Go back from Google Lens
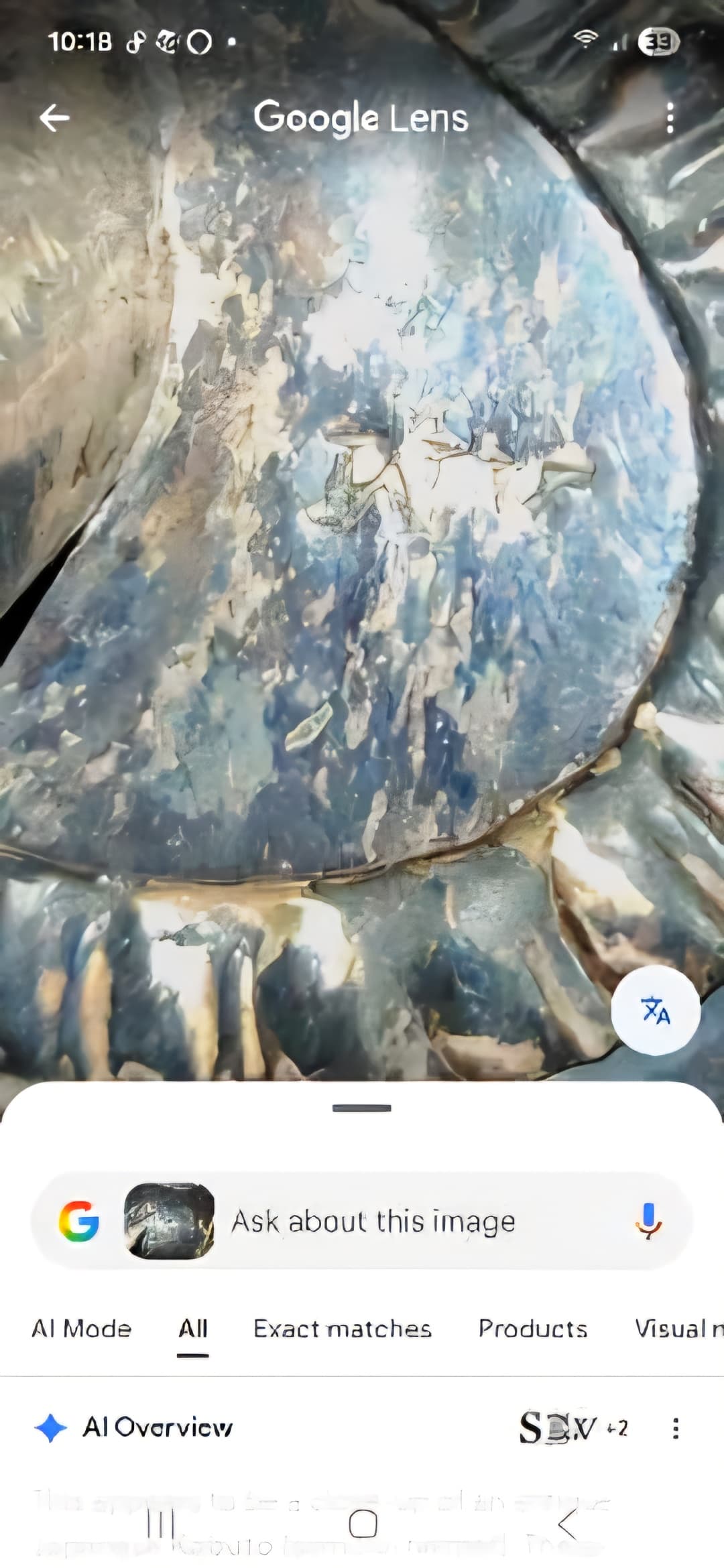This screenshot has width=724, height=1568. point(54,118)
